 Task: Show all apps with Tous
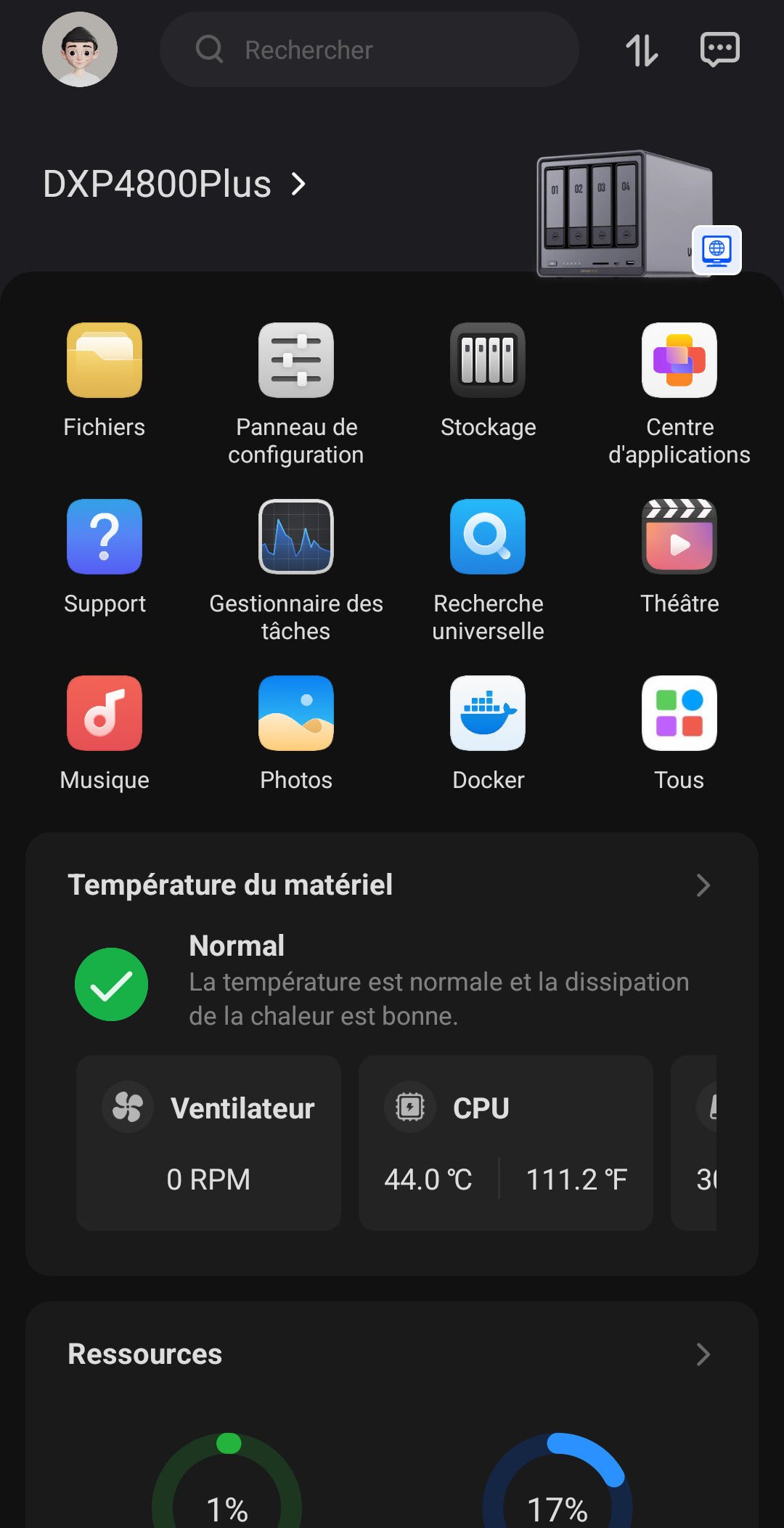679,713
